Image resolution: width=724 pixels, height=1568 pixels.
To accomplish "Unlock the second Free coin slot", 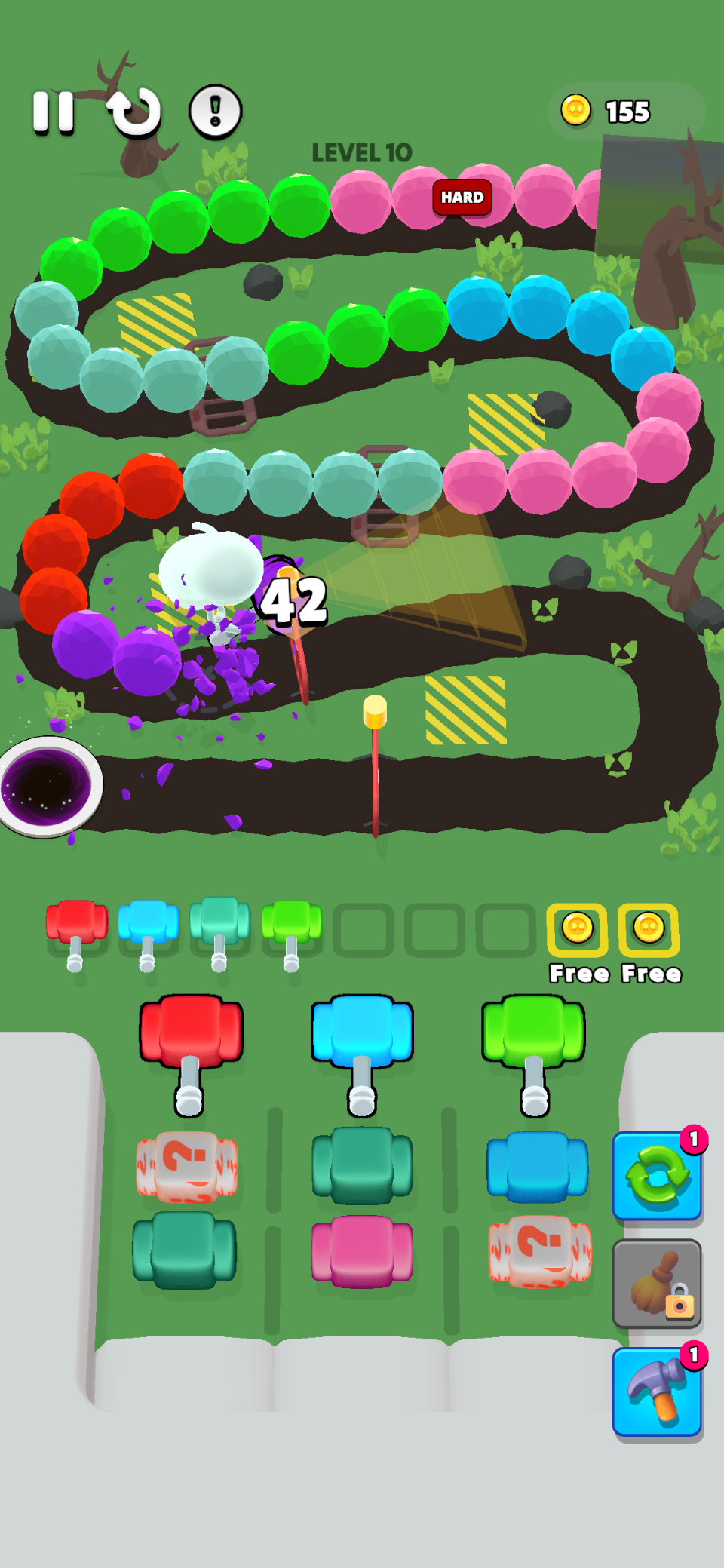I will (649, 929).
